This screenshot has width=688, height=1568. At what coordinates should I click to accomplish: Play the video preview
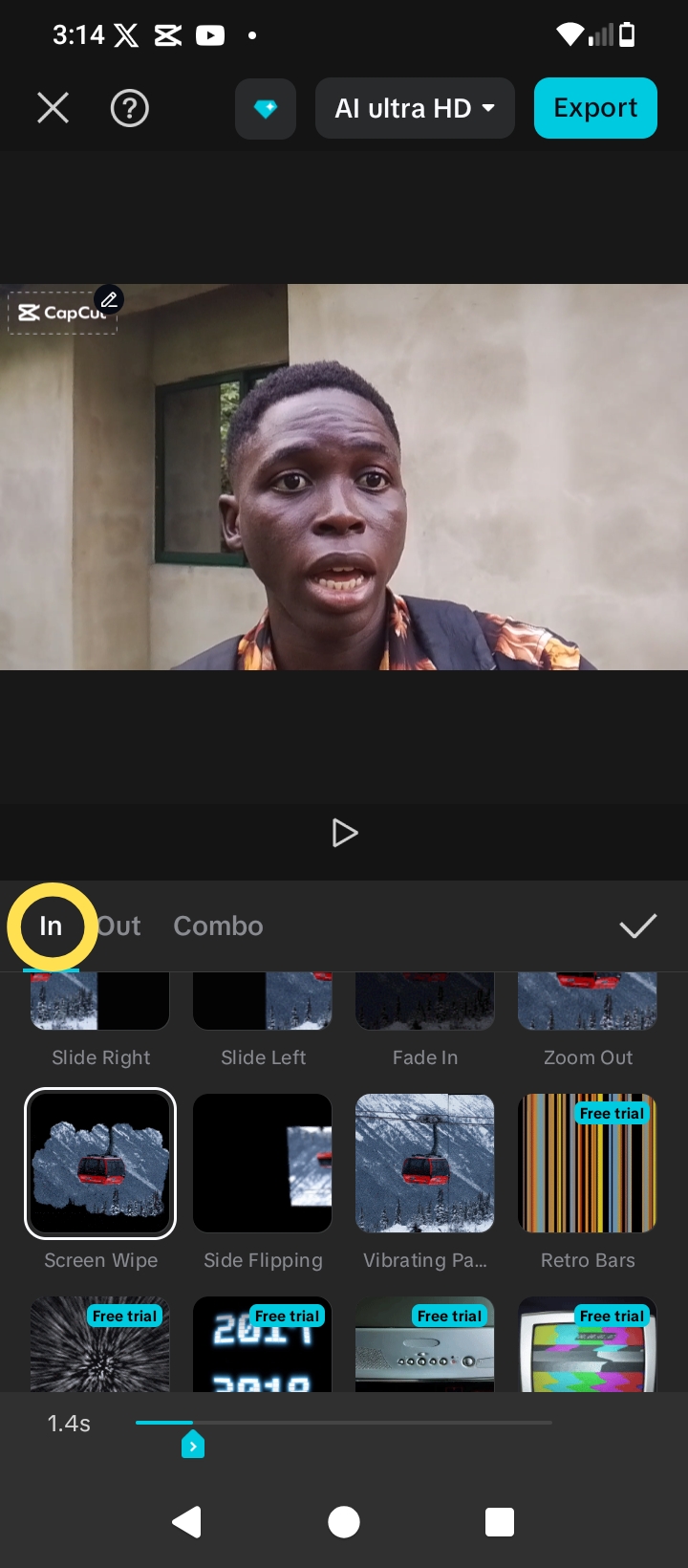(x=344, y=833)
